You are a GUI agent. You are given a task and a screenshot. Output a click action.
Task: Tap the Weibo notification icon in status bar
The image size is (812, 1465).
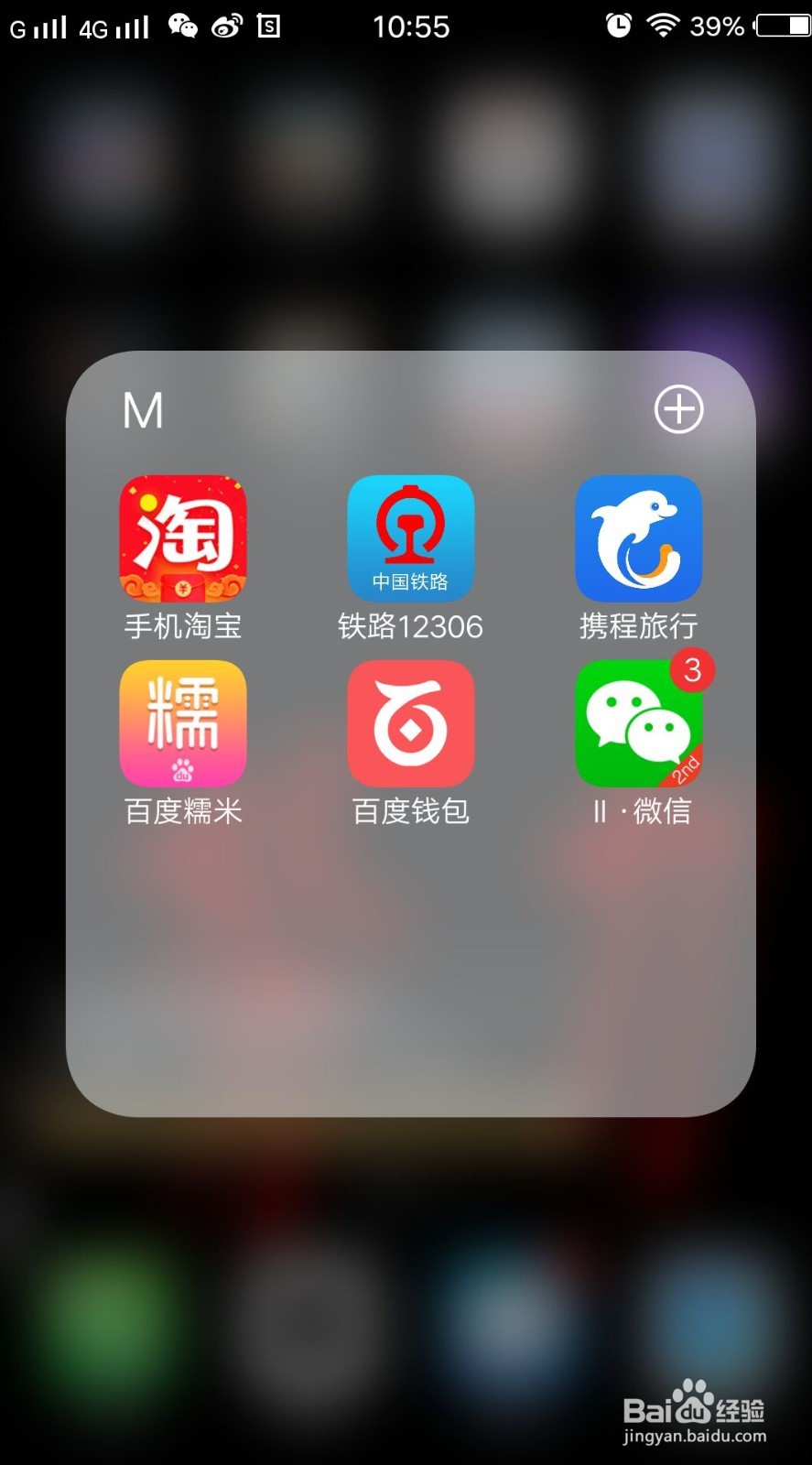pos(226,26)
